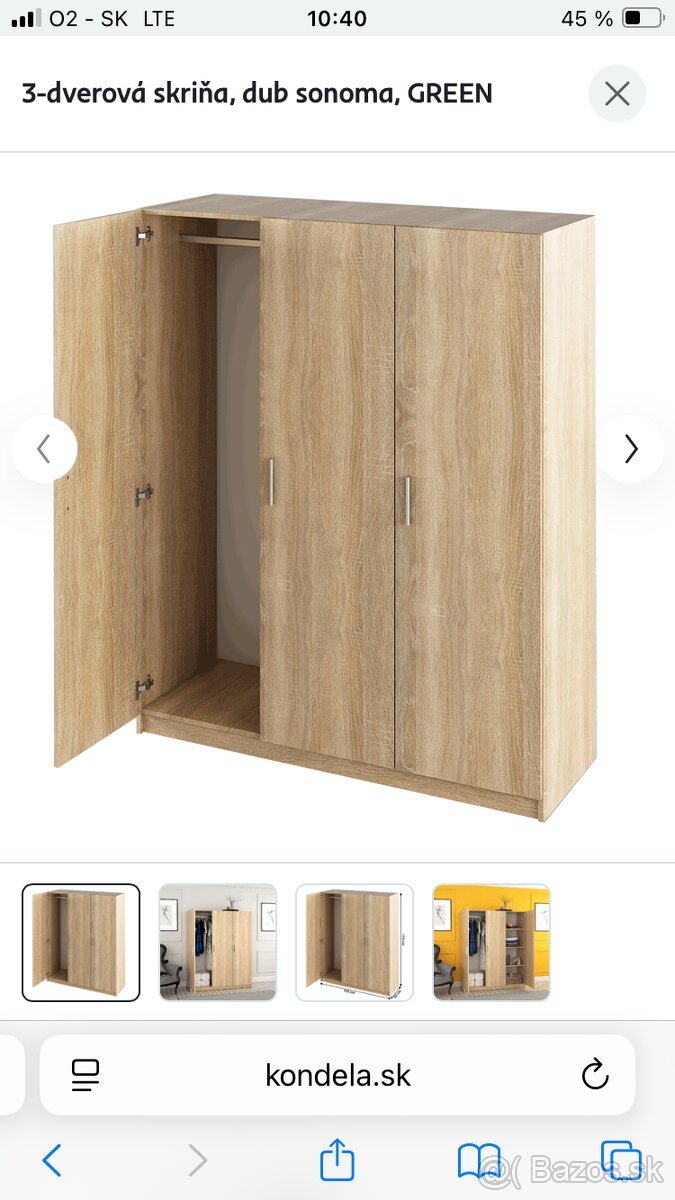Go to the previous wardrobe photo
This screenshot has width=675, height=1200.
44,450
